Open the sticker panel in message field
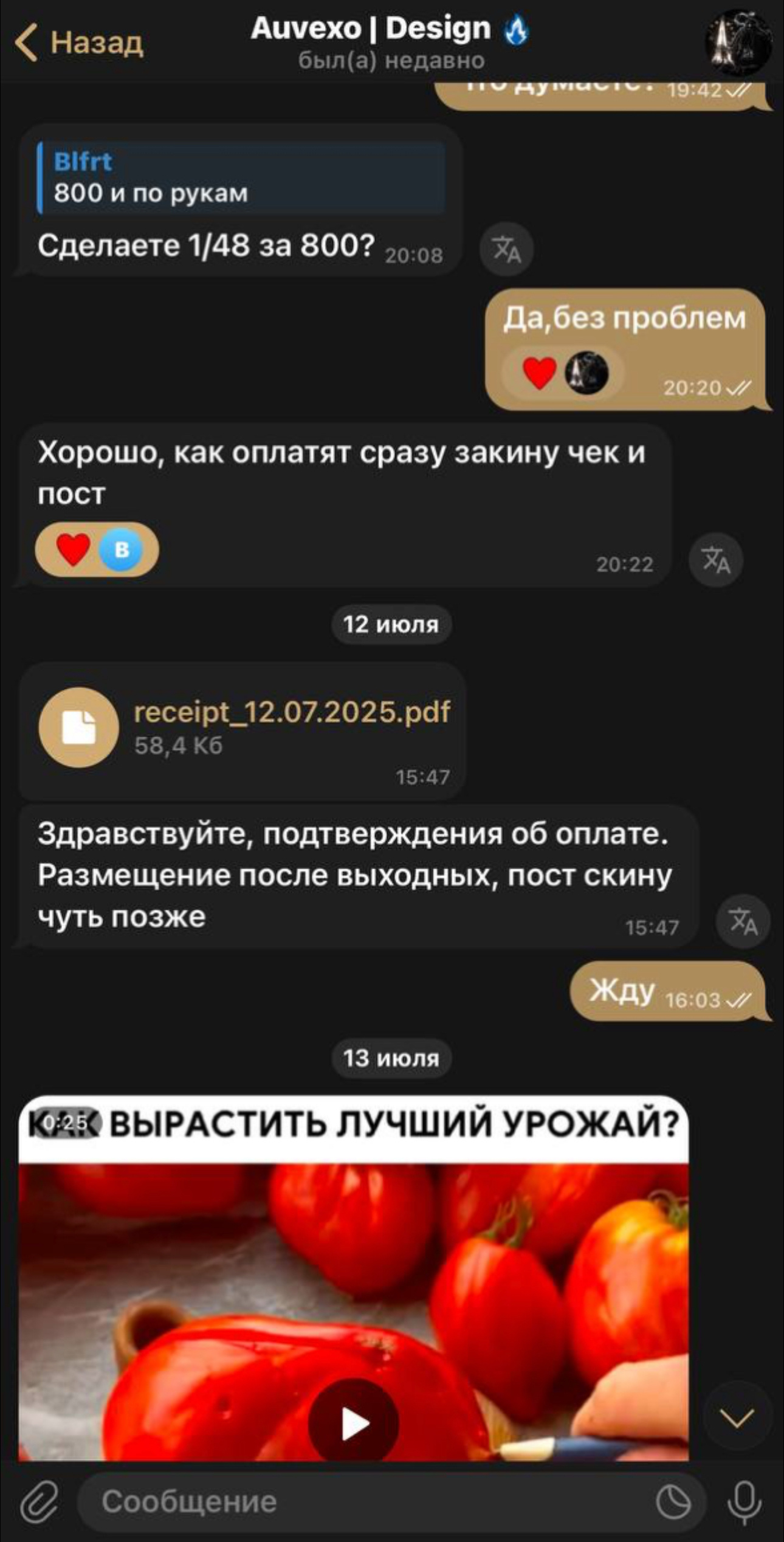Viewport: 784px width, 1542px height. (x=673, y=1501)
